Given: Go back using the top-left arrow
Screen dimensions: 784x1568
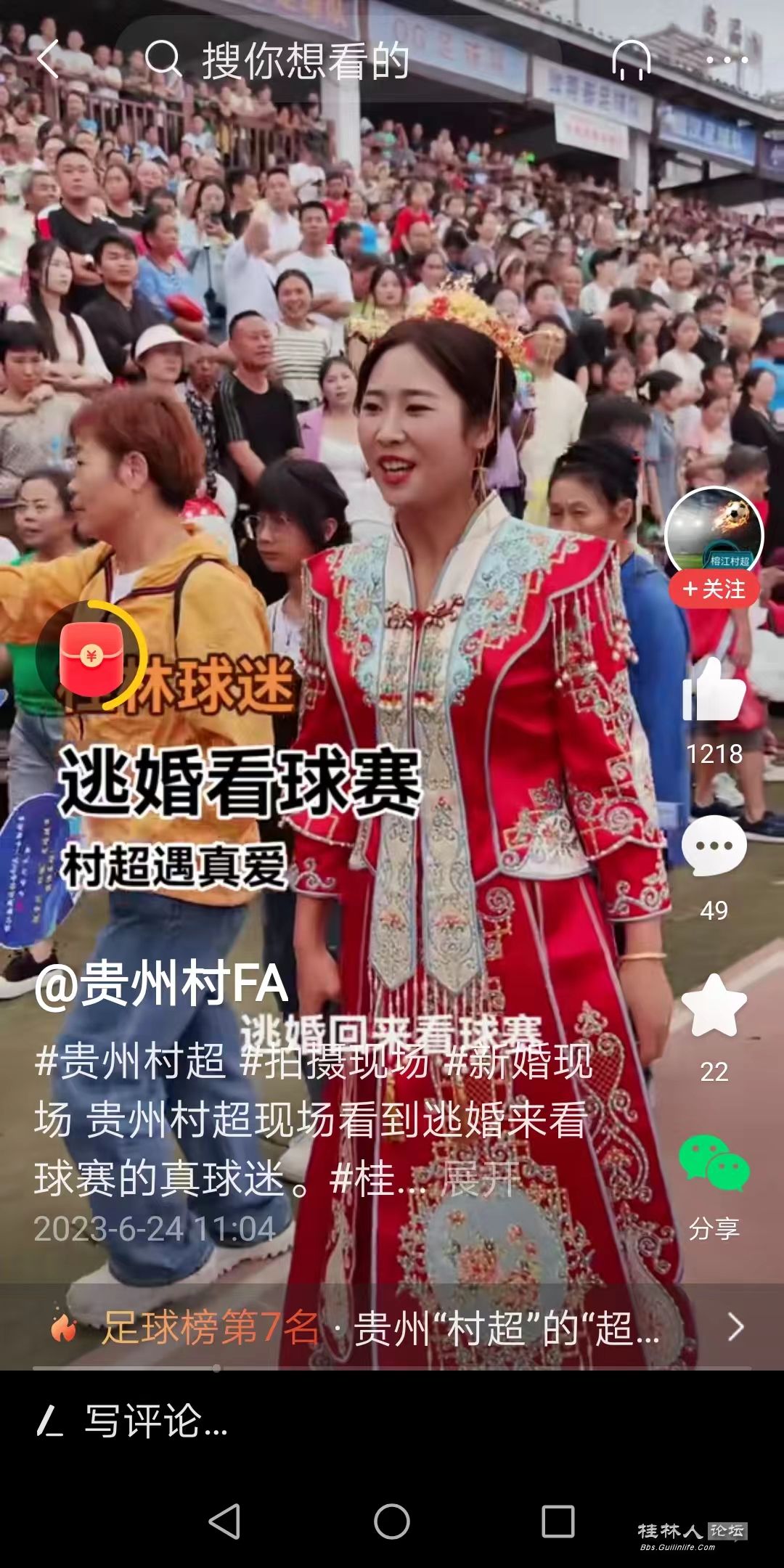Looking at the screenshot, I should pyautogui.click(x=48, y=59).
